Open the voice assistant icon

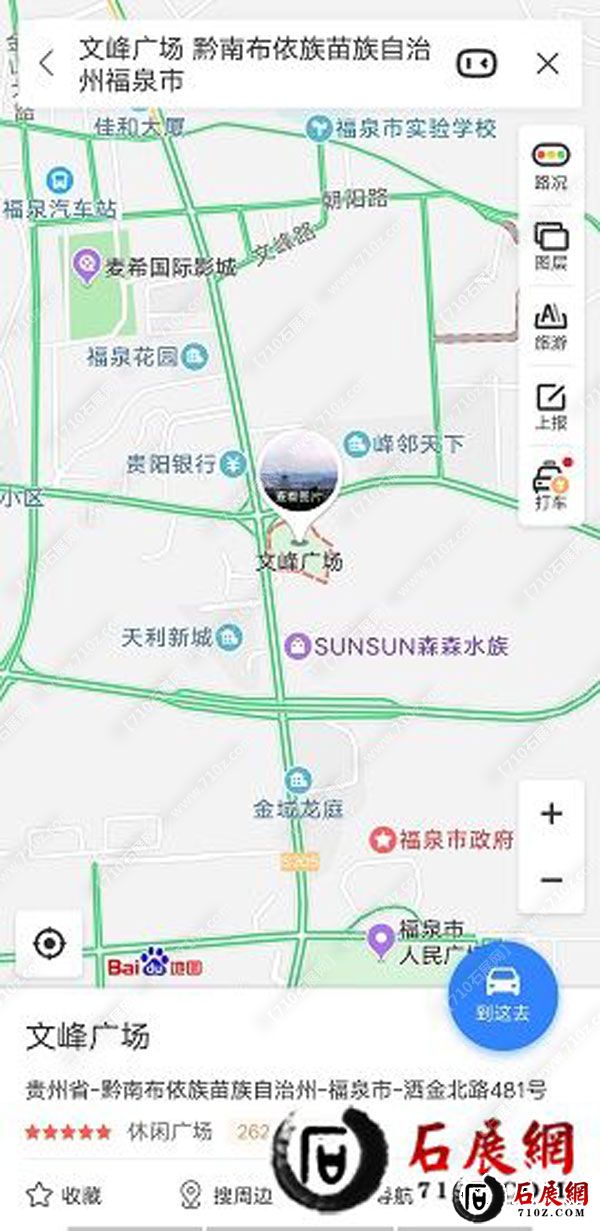coord(476,64)
